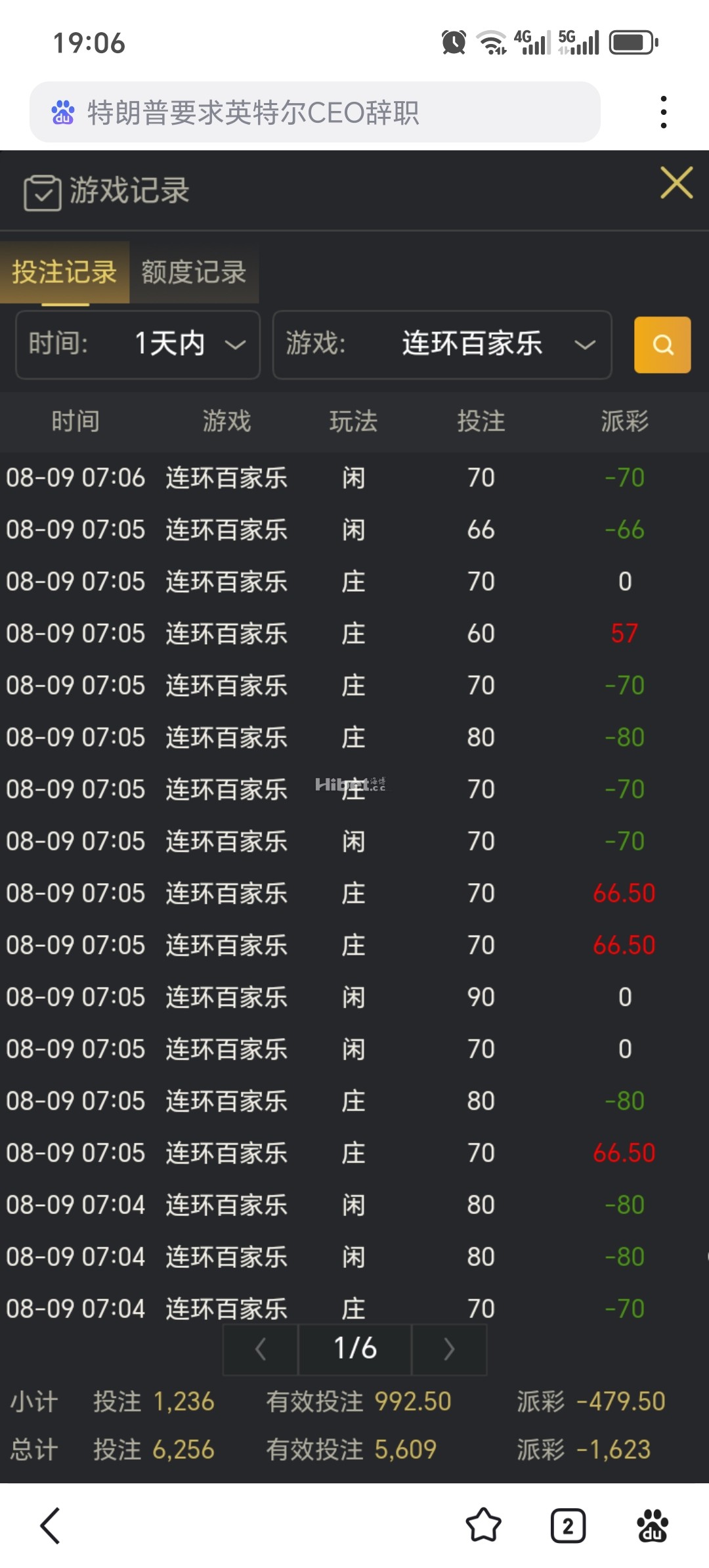Go to next page with right arrow
The width and height of the screenshot is (709, 1568).
(x=449, y=1349)
